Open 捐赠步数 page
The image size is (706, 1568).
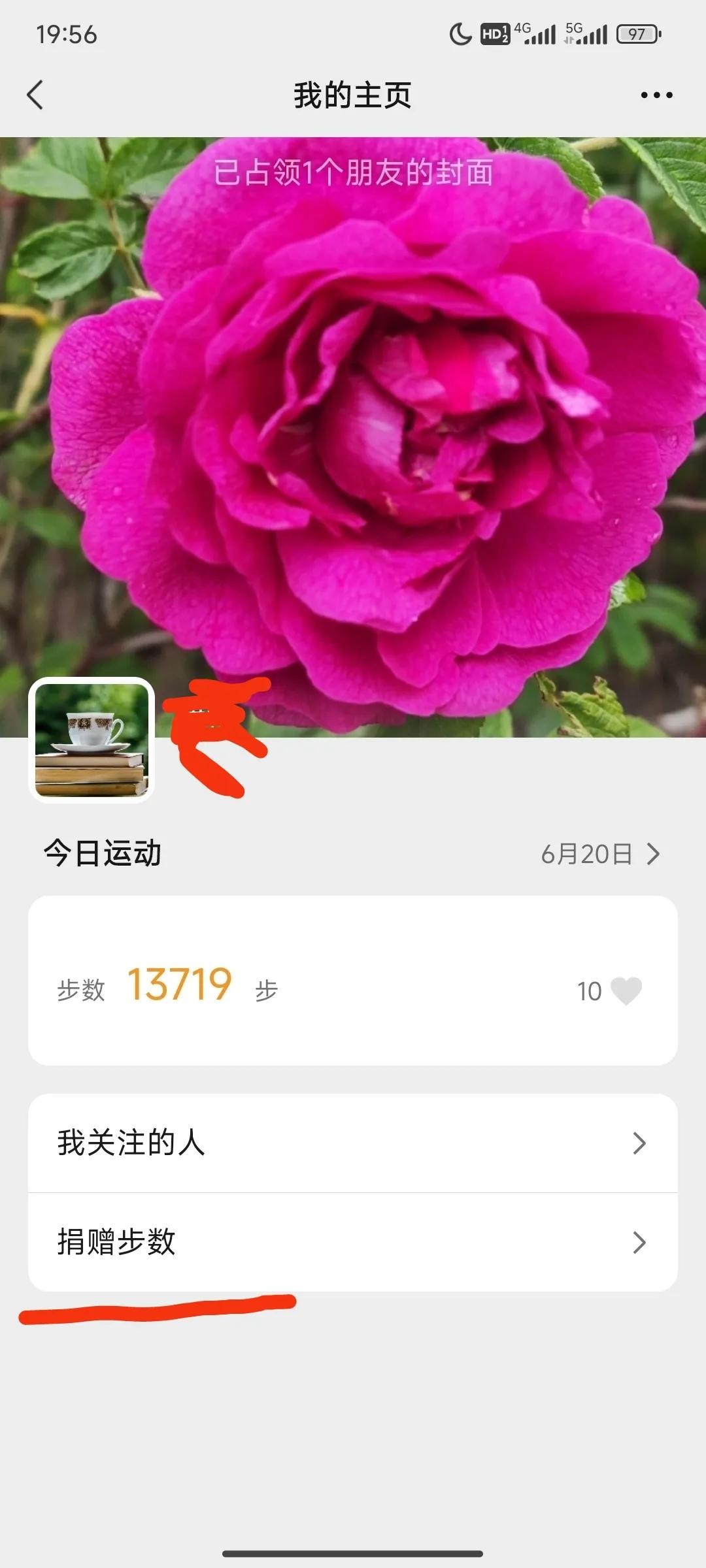[353, 1242]
